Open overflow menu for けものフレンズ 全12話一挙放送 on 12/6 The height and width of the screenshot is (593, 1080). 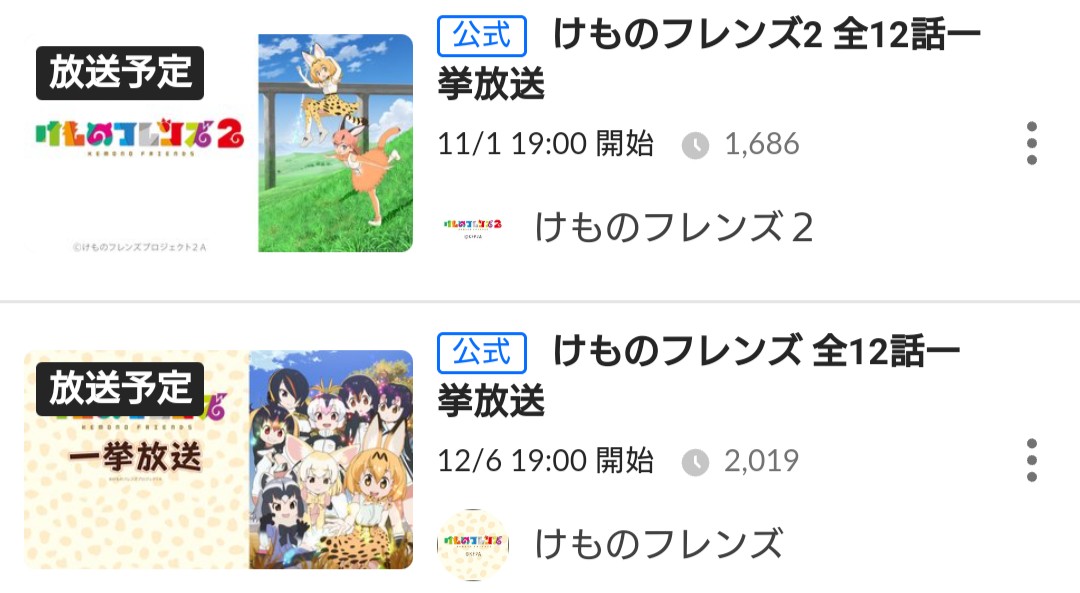(1031, 460)
